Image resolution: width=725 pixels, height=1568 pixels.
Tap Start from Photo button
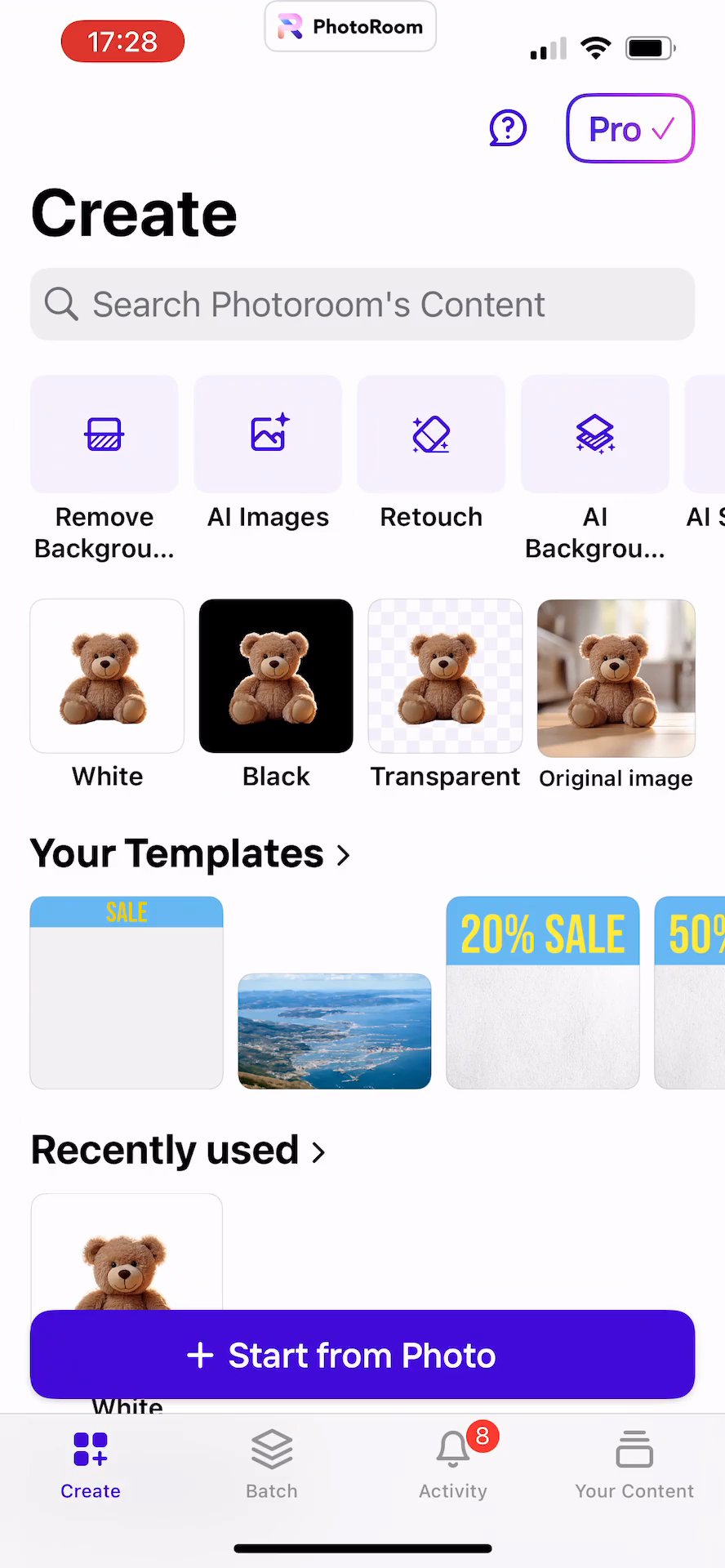click(362, 1355)
